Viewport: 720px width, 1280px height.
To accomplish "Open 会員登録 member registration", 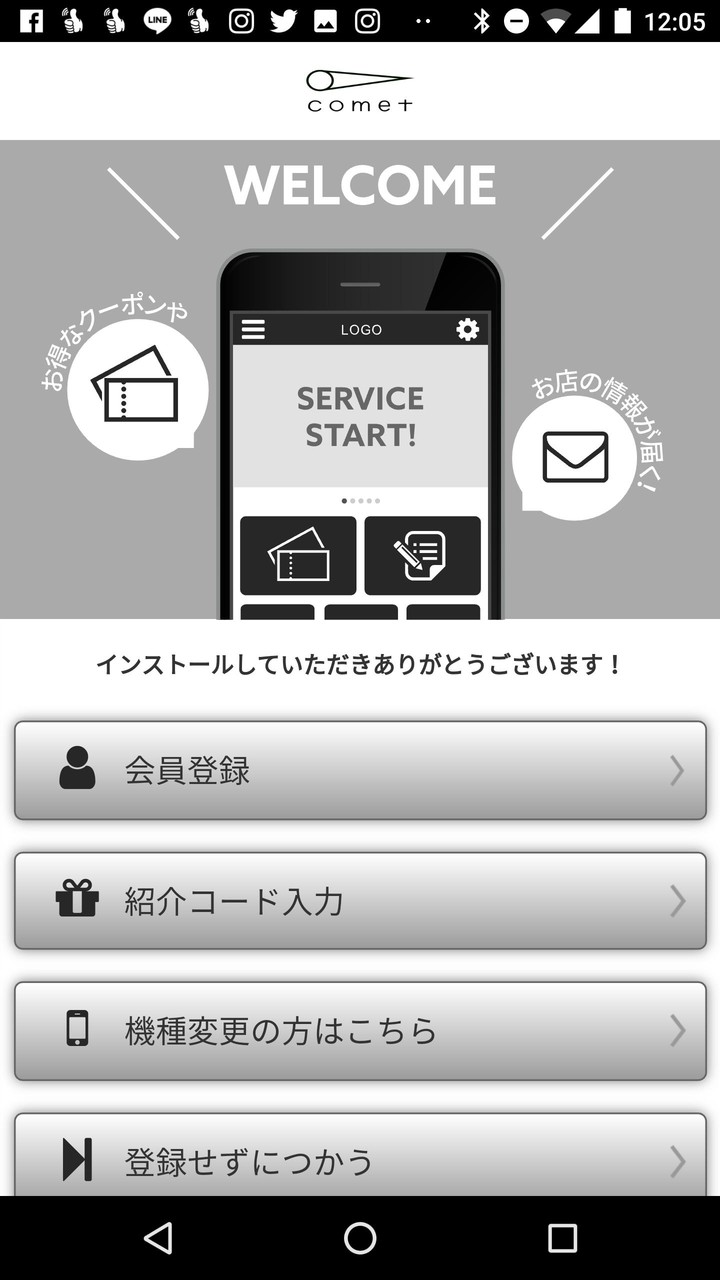I will pos(360,770).
